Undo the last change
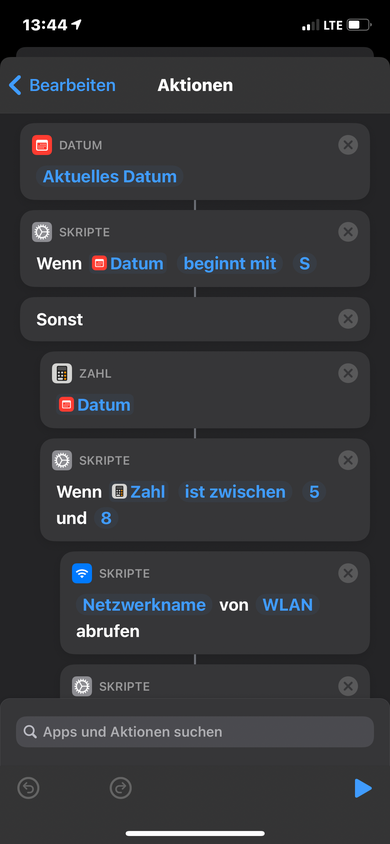Viewport: 390px width, 844px height. (x=29, y=789)
